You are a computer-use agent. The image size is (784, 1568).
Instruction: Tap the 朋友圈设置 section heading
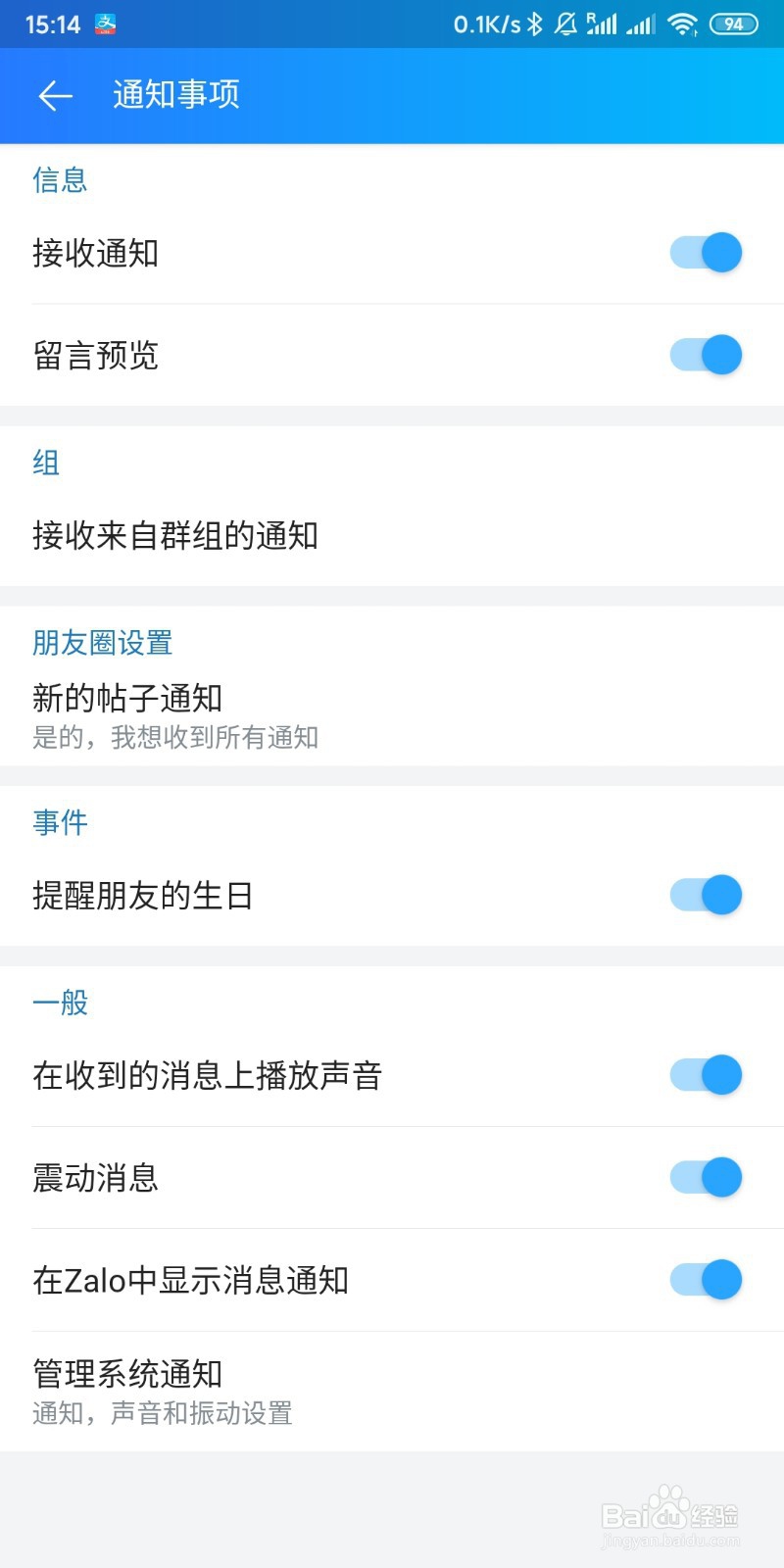102,643
